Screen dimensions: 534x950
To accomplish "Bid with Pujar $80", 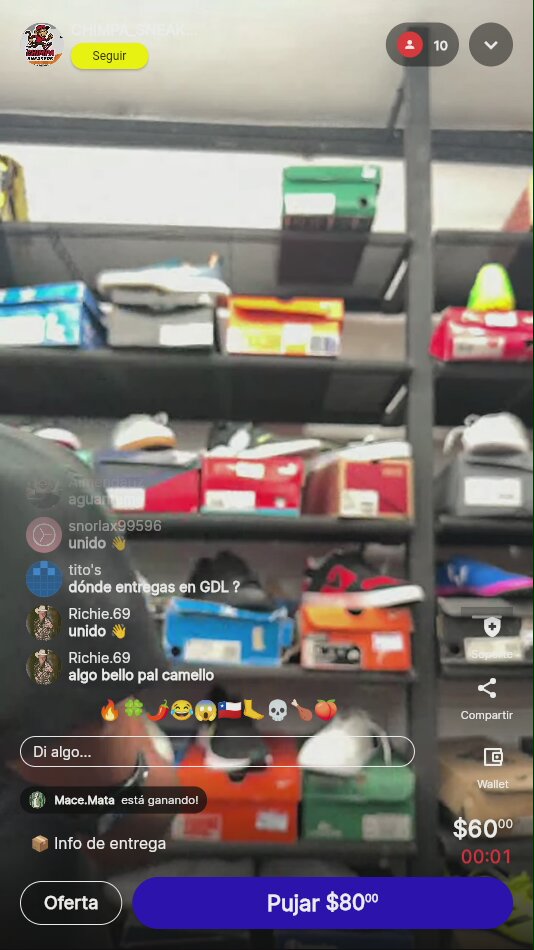I will click(322, 903).
